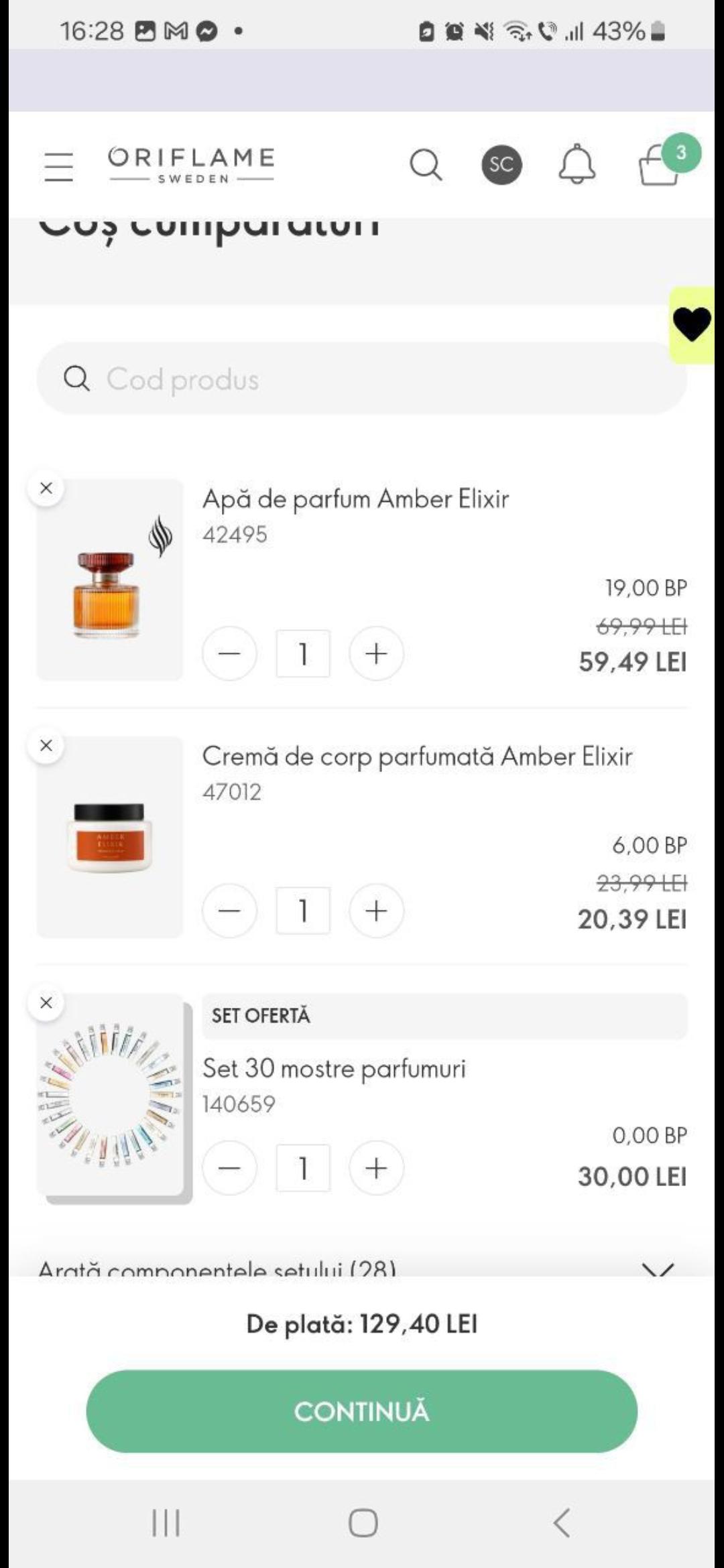Open the Amber Elixir perfume product image
The width and height of the screenshot is (724, 1568).
tap(110, 580)
